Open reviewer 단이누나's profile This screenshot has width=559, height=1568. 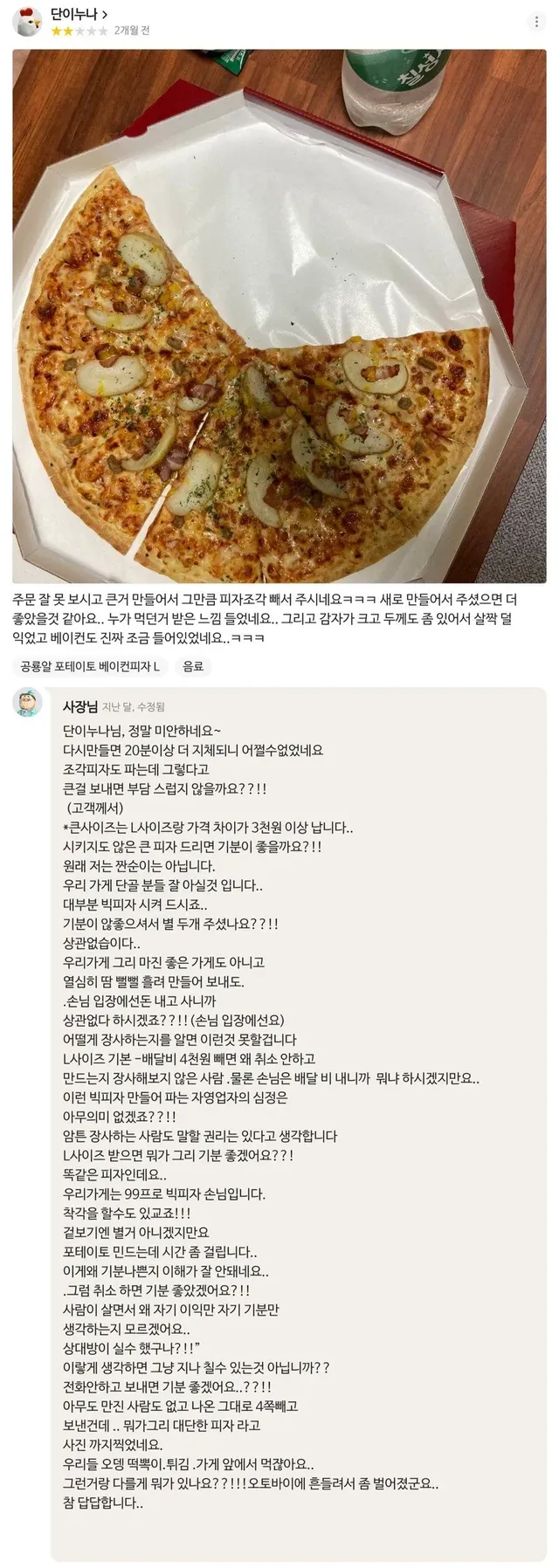coord(79,14)
